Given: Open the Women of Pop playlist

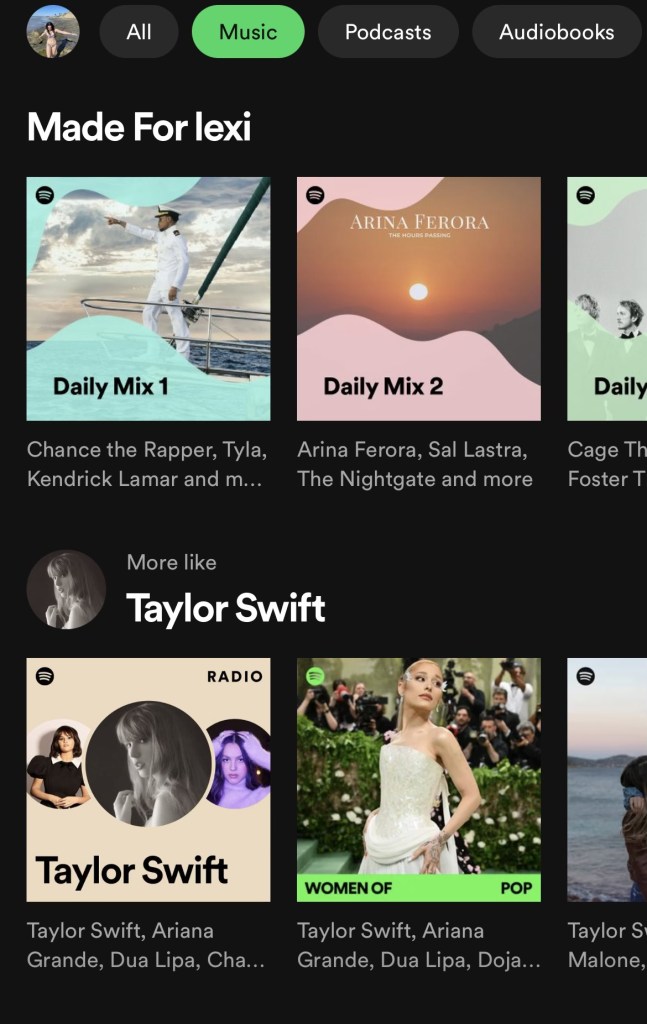Looking at the screenshot, I should 419,779.
